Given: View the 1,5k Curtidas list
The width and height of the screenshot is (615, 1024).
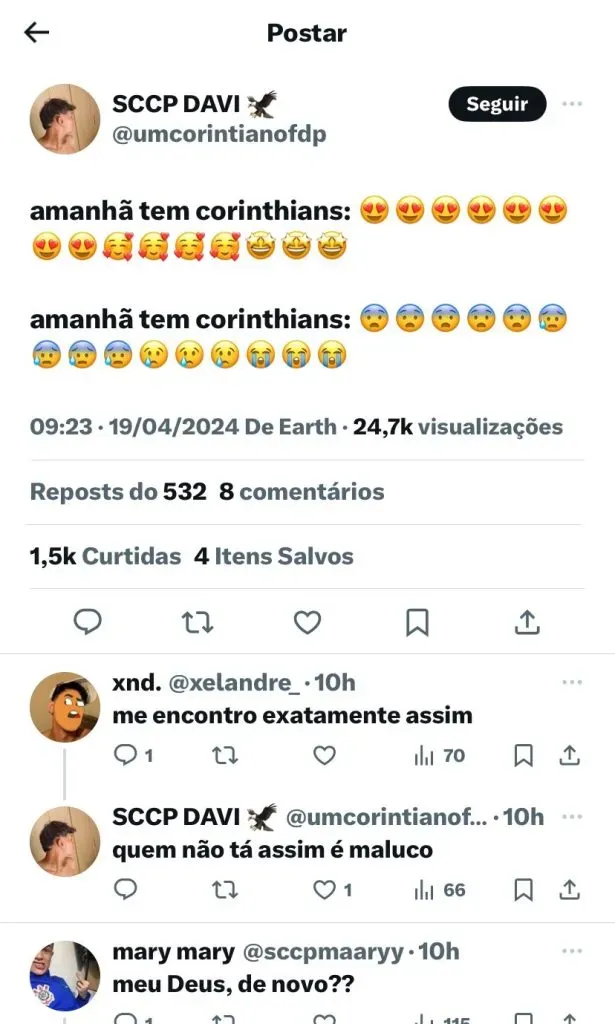Looking at the screenshot, I should 105,556.
